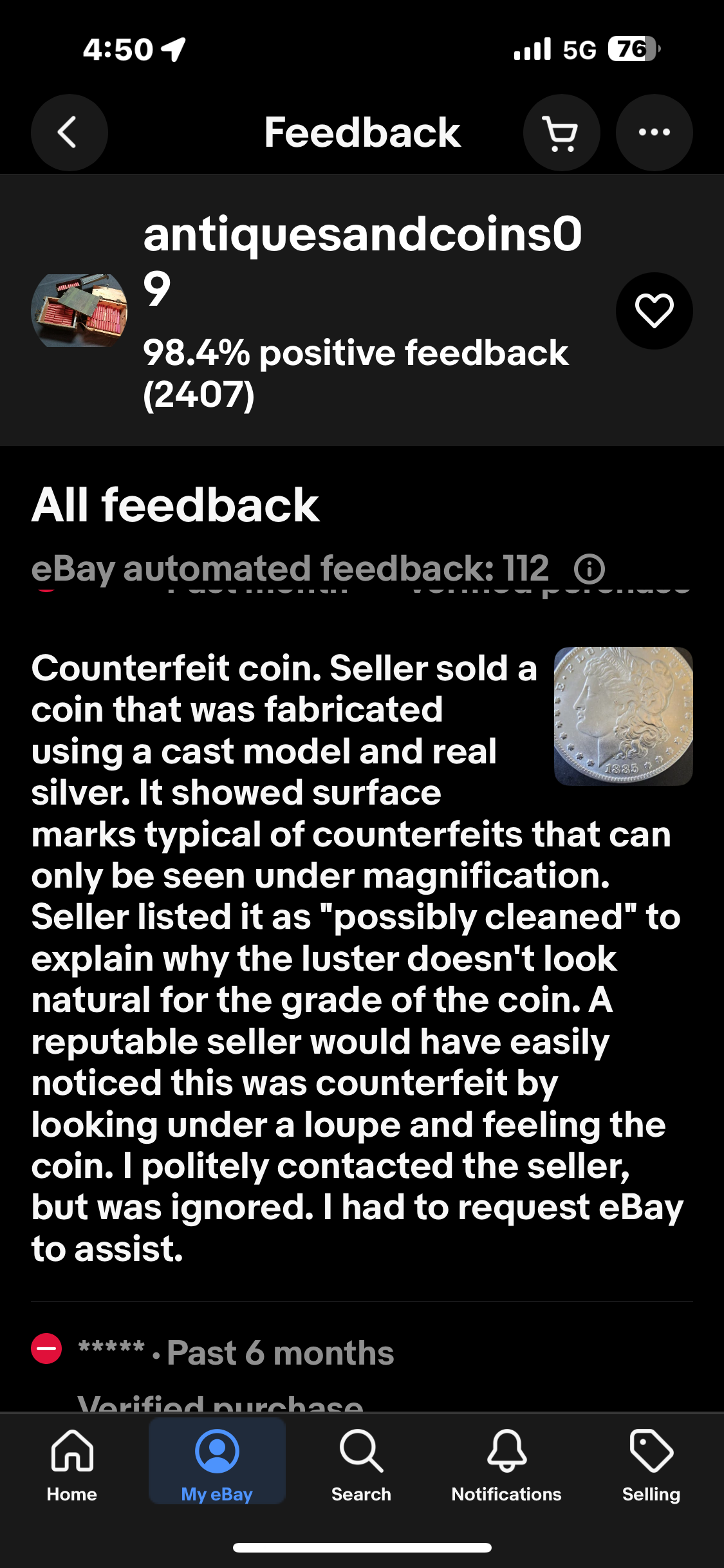This screenshot has width=724, height=1568.
Task: Switch to the Selling tab
Action: click(651, 1462)
